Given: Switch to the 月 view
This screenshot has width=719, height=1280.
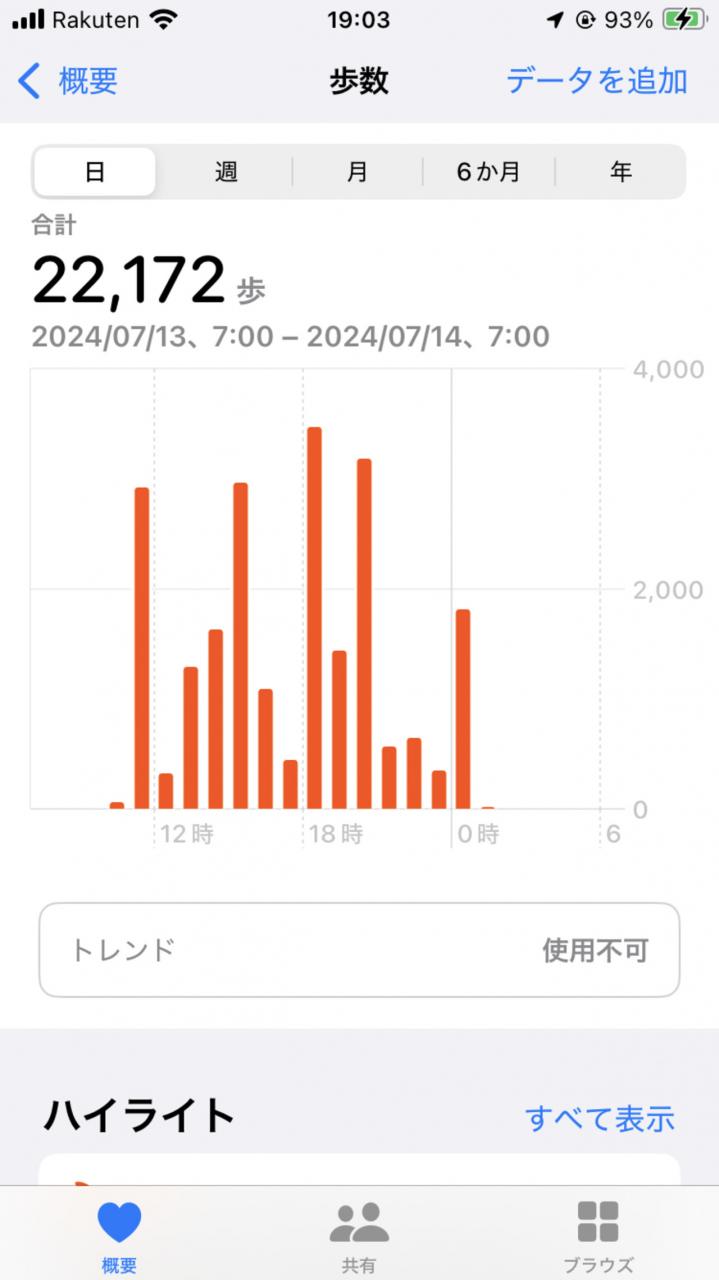Looking at the screenshot, I should pyautogui.click(x=357, y=172).
